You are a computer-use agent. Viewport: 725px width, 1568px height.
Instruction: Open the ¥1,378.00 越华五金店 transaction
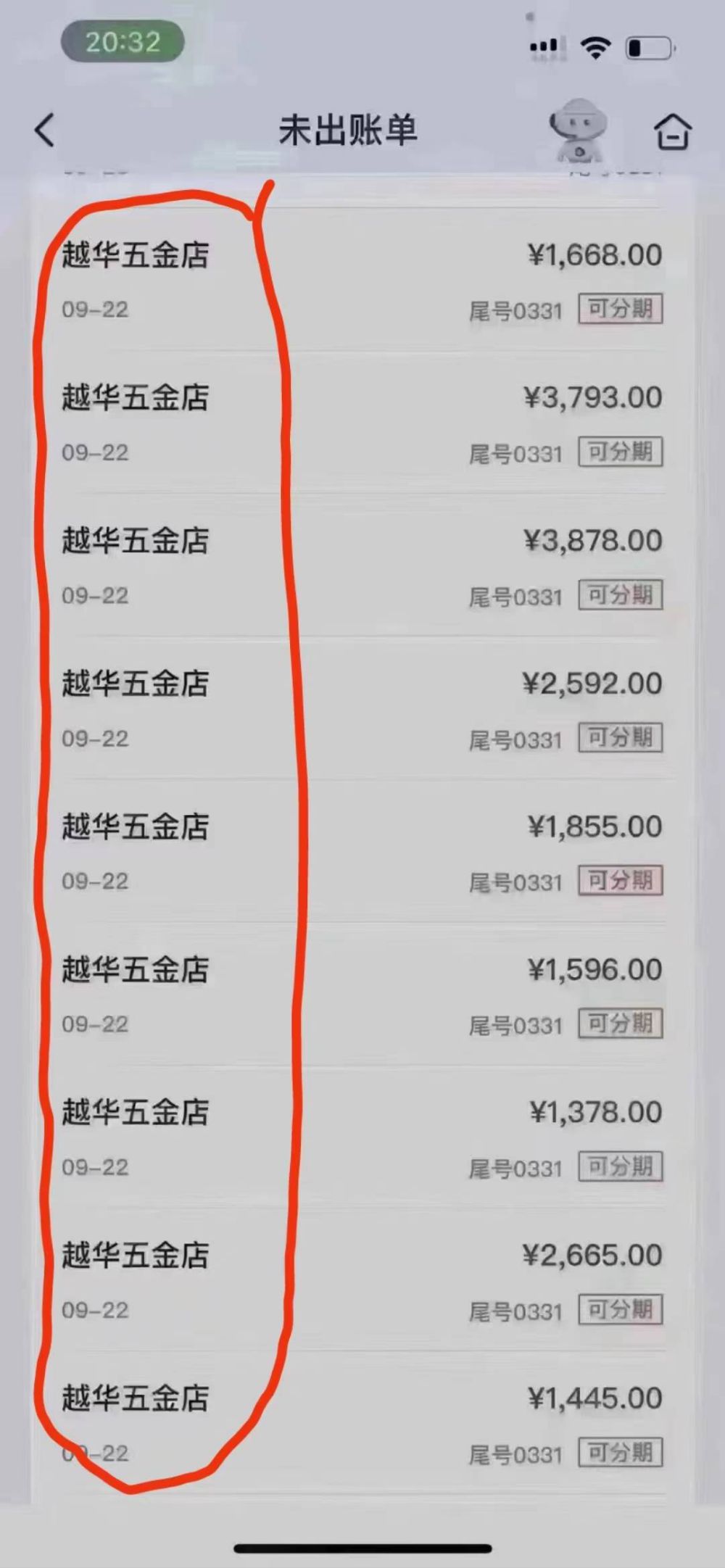(362, 1139)
